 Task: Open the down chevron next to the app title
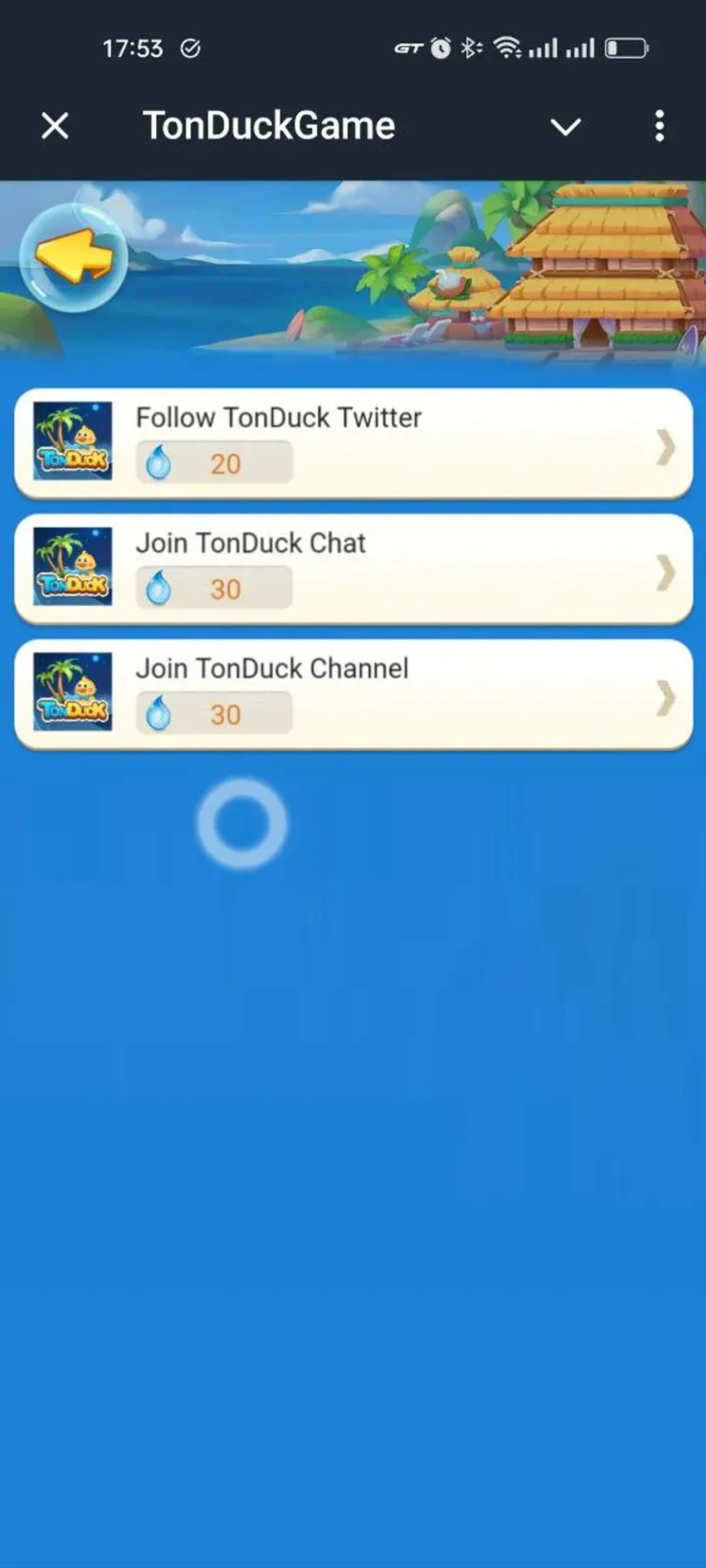coord(565,126)
